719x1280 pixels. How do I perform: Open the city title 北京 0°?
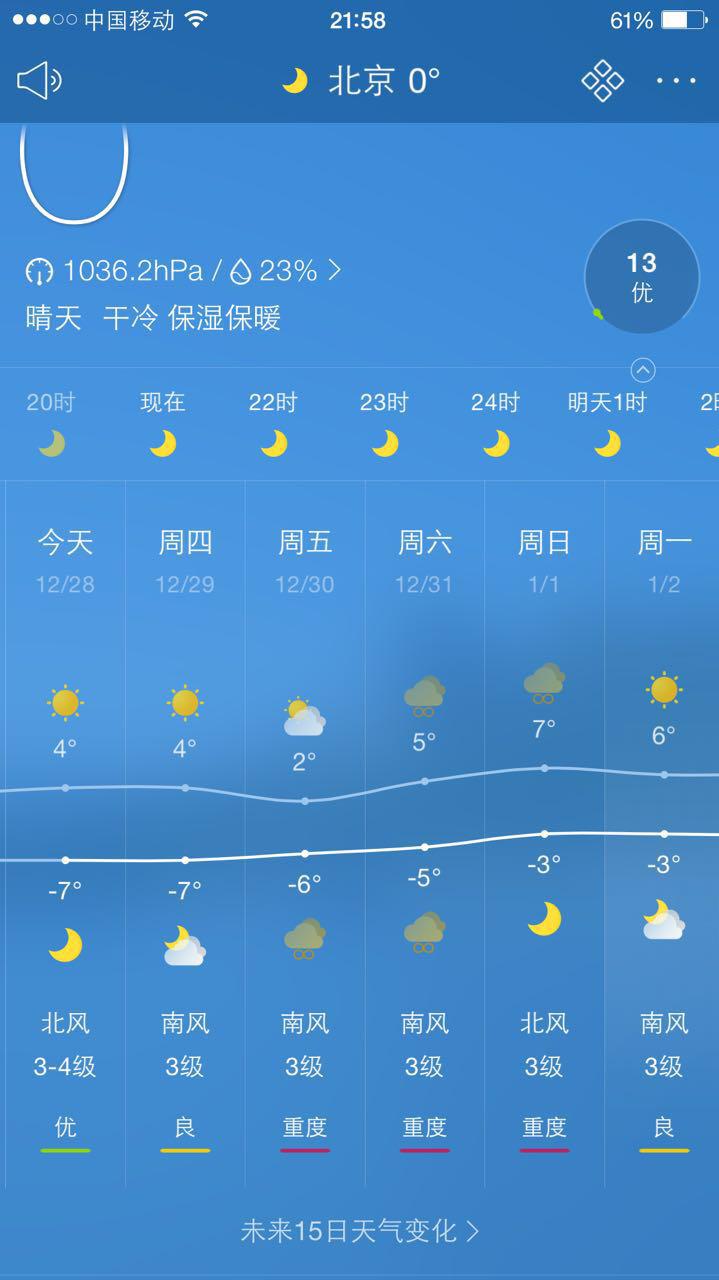click(362, 81)
